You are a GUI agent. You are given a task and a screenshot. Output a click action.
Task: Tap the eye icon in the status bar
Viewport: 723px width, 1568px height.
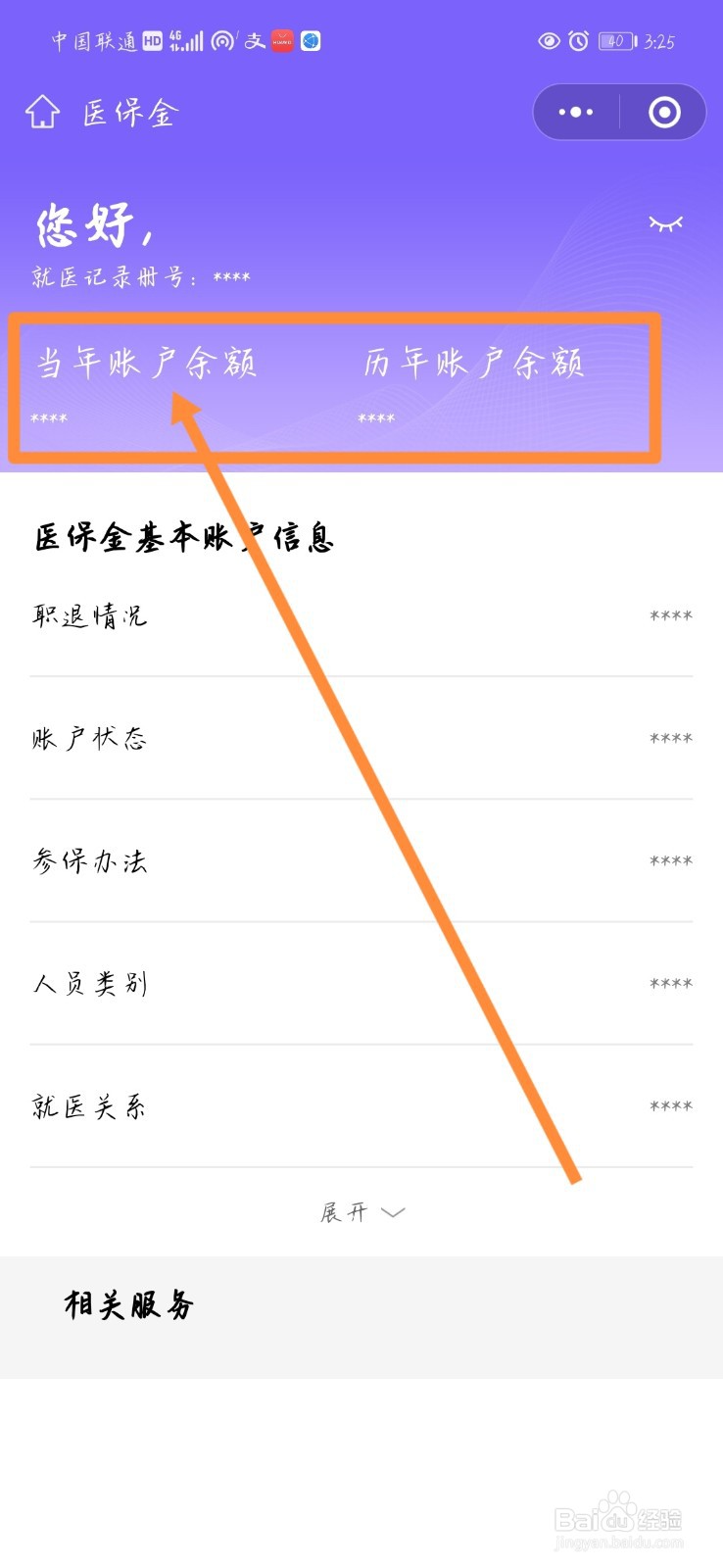pos(550,41)
